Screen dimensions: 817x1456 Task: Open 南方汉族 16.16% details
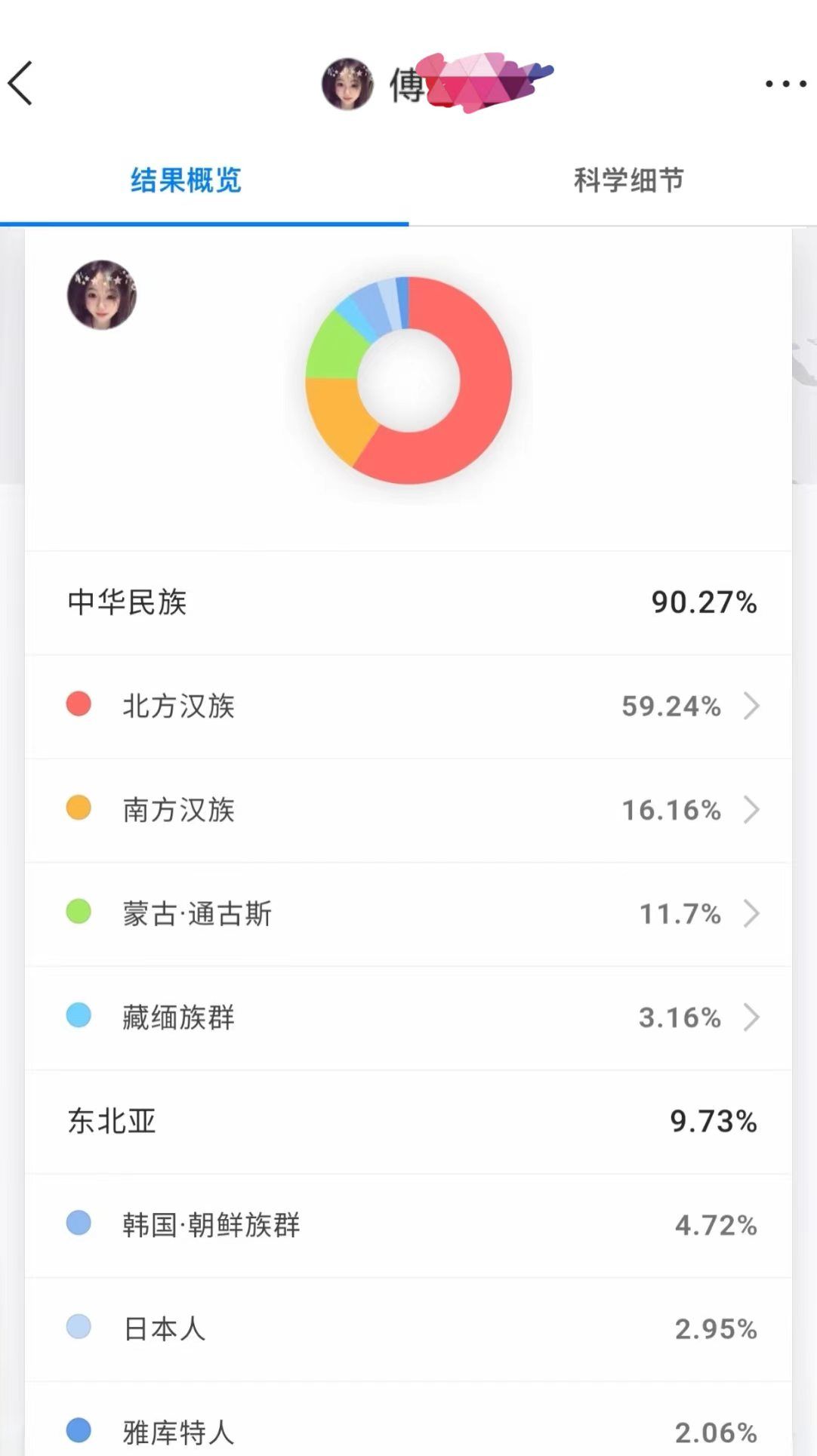[408, 810]
